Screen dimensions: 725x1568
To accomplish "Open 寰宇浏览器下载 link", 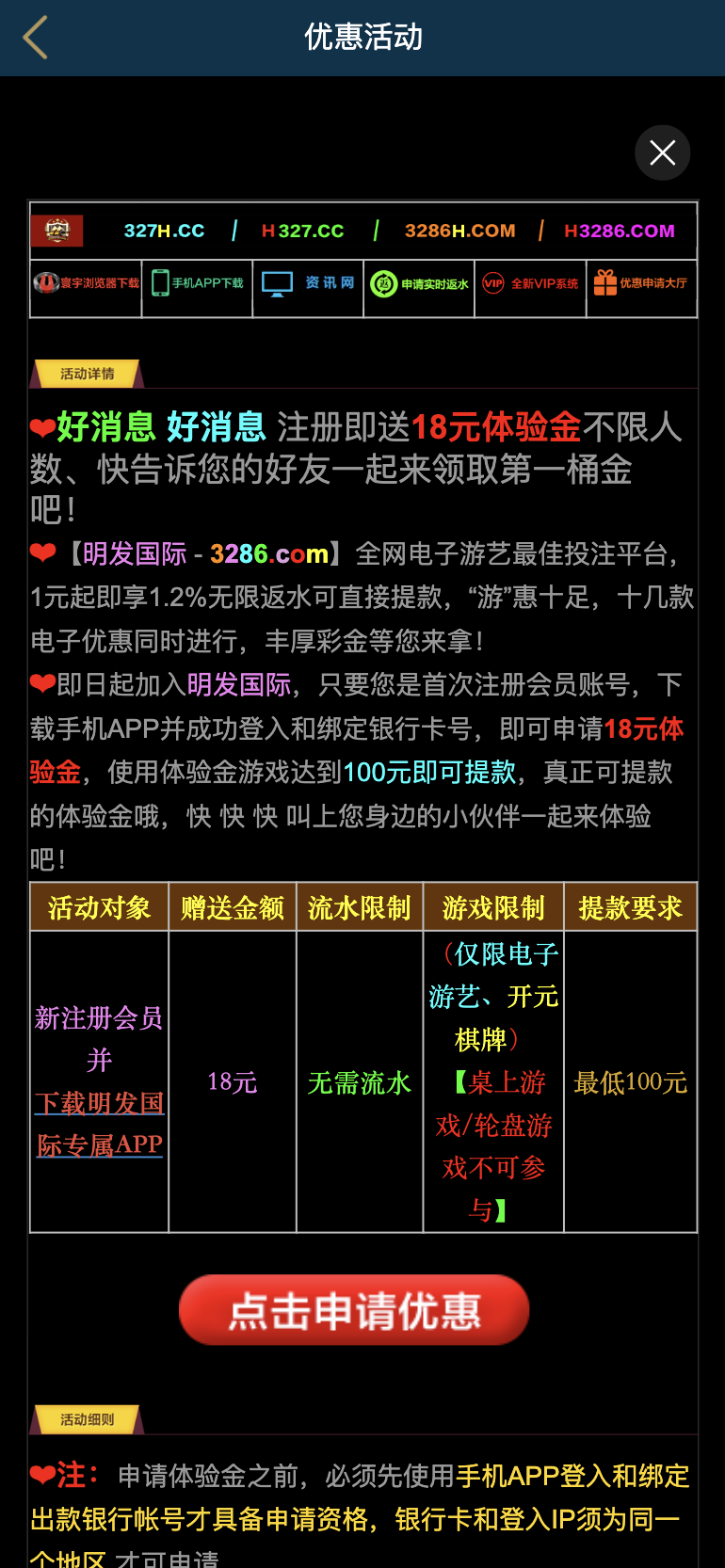I will 87,283.
